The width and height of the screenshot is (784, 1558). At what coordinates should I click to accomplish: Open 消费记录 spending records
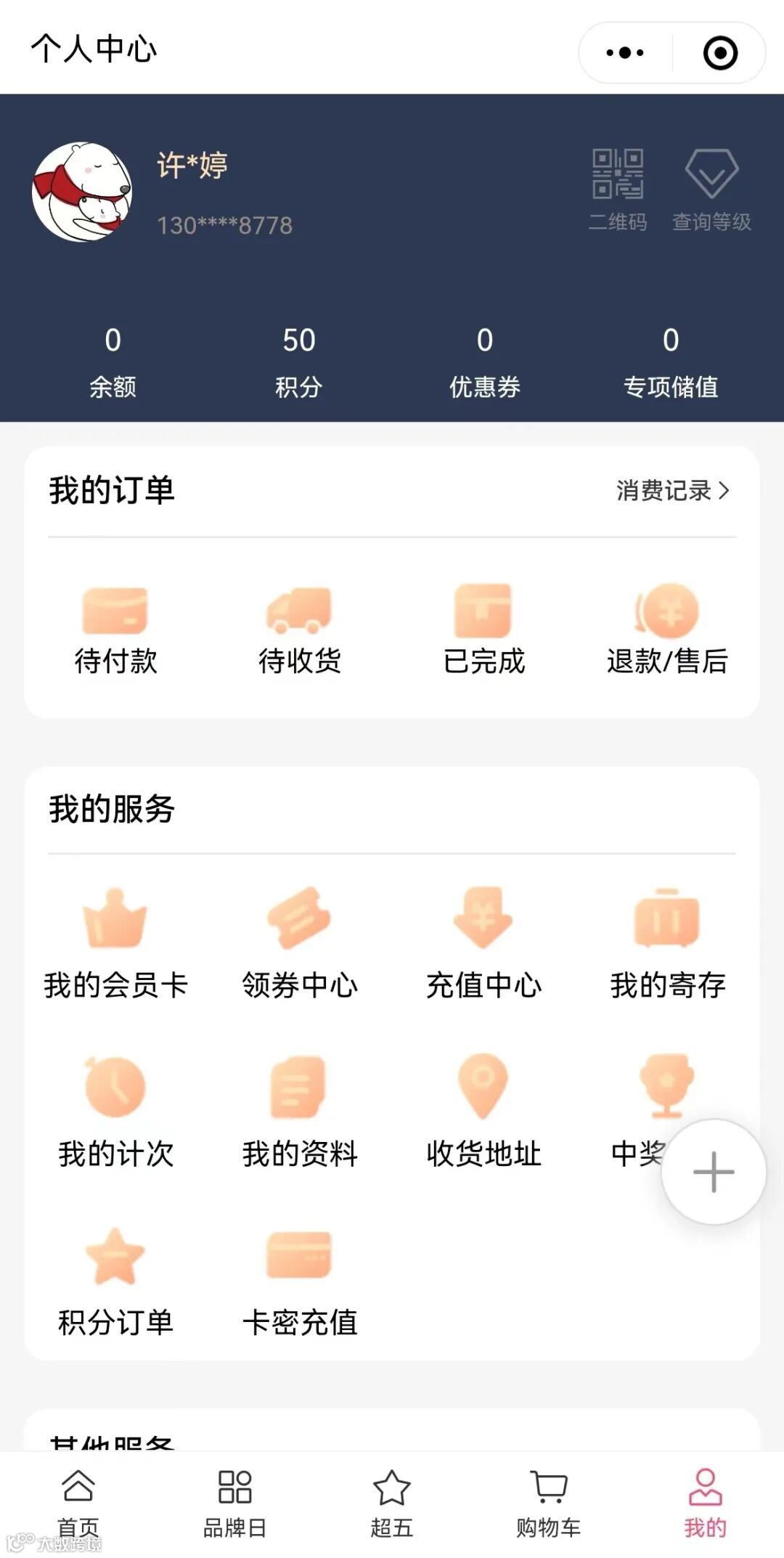(x=672, y=491)
